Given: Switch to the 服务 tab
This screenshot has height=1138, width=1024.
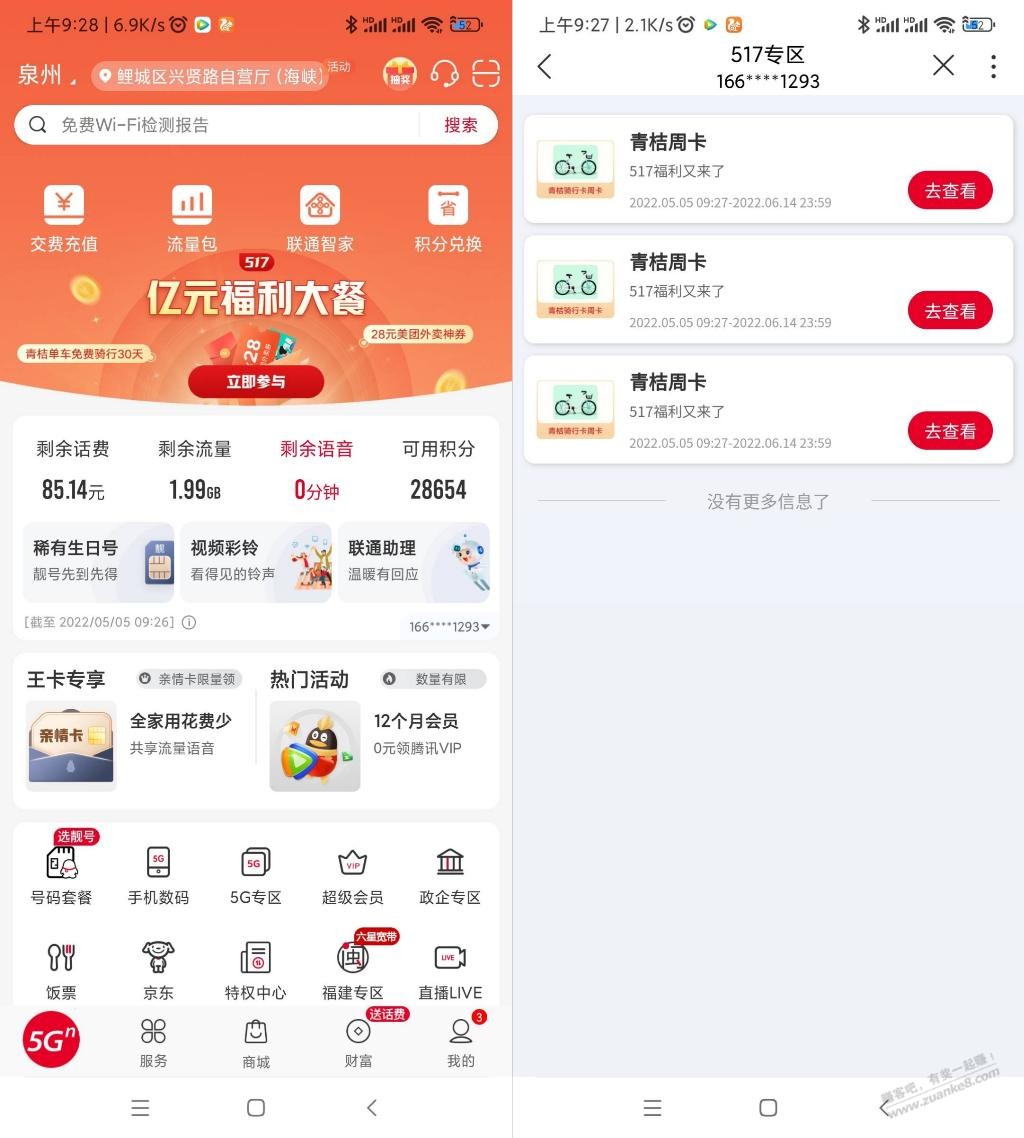Looking at the screenshot, I should pyautogui.click(x=153, y=1043).
